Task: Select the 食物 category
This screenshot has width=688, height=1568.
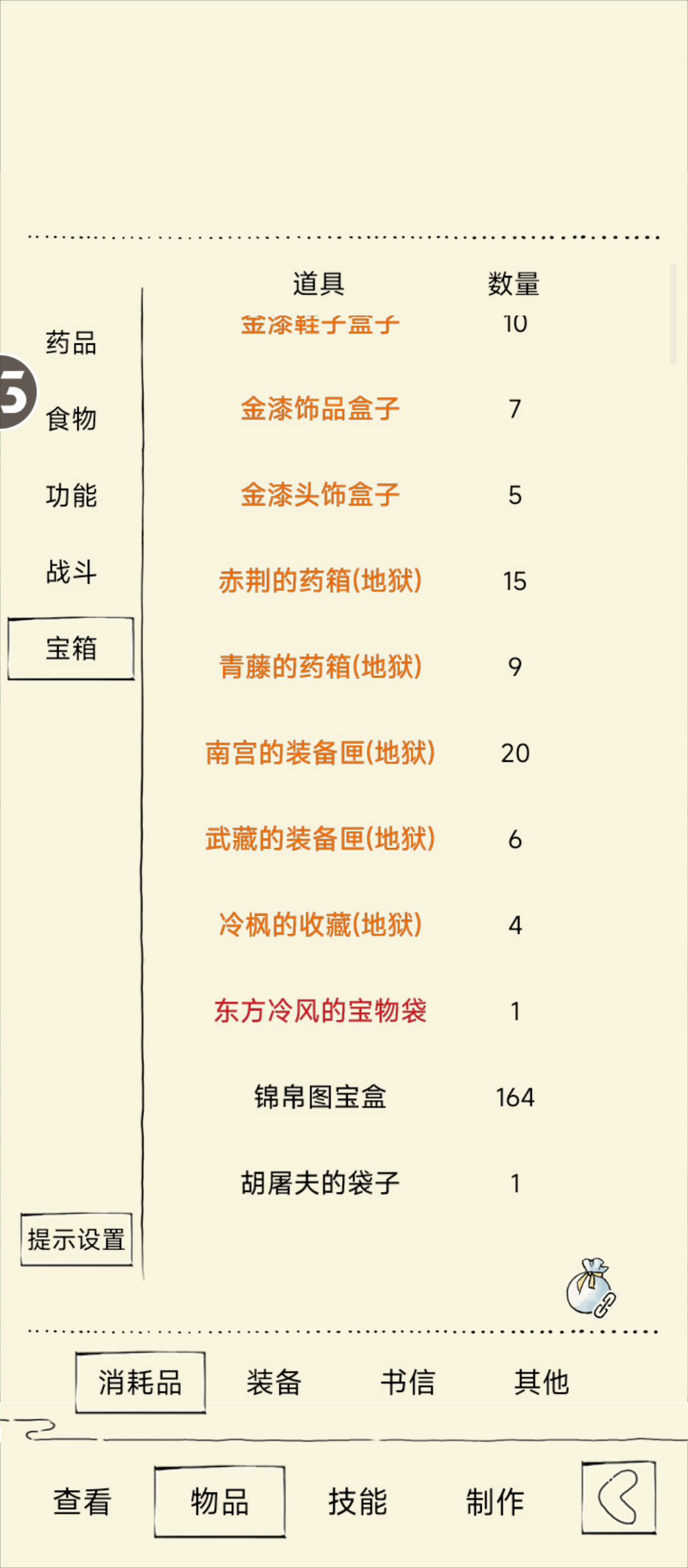Action: [71, 419]
